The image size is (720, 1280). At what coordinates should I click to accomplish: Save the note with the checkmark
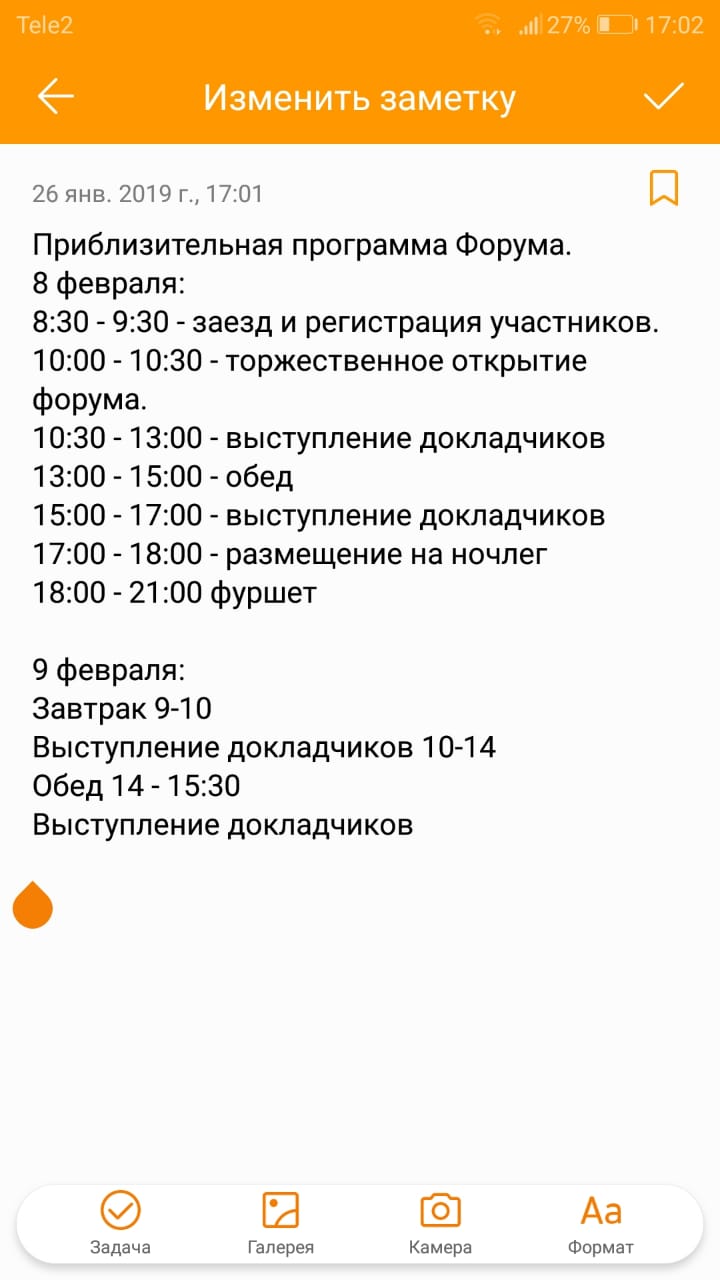point(663,96)
